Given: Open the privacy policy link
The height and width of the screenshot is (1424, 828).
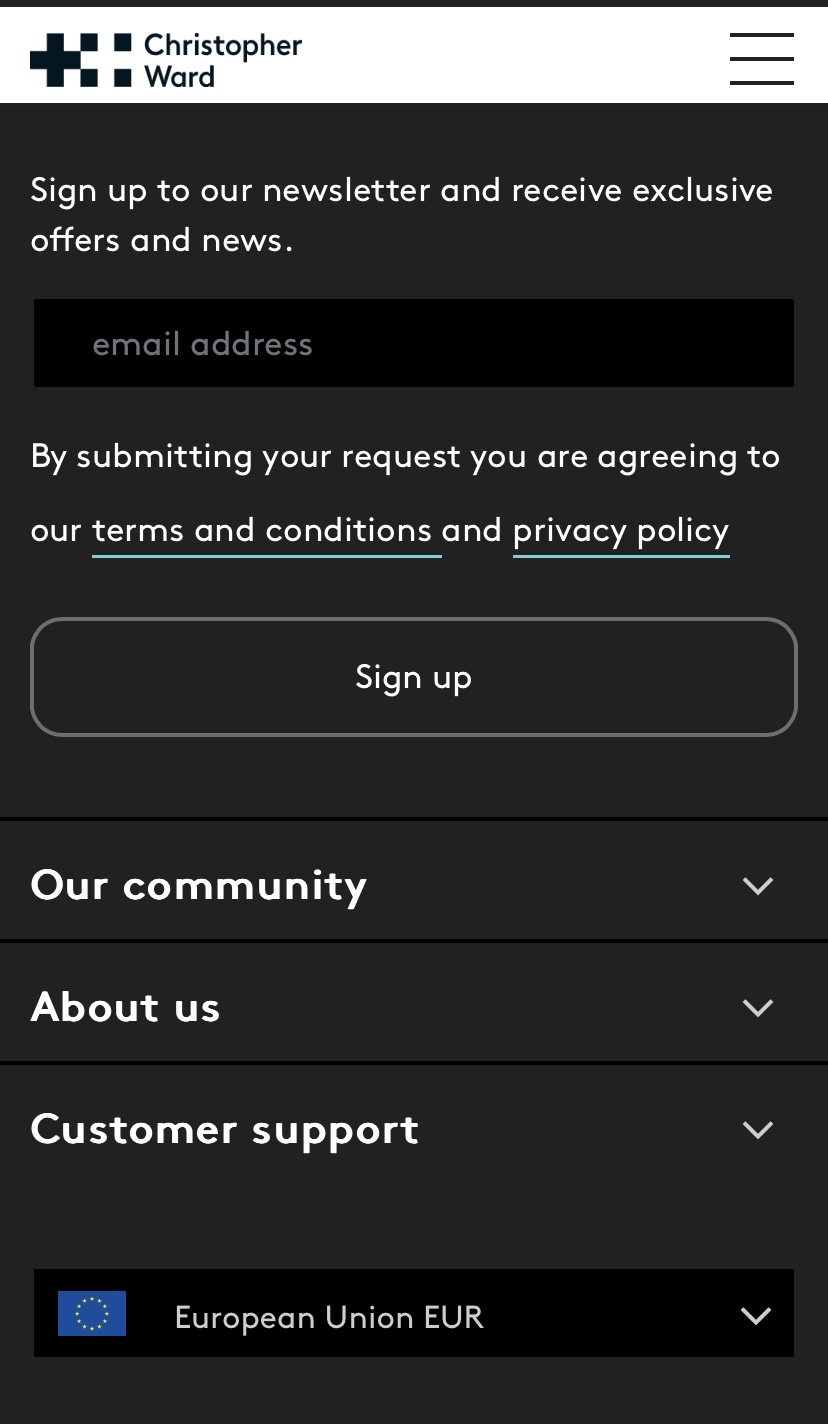Looking at the screenshot, I should click(x=621, y=530).
